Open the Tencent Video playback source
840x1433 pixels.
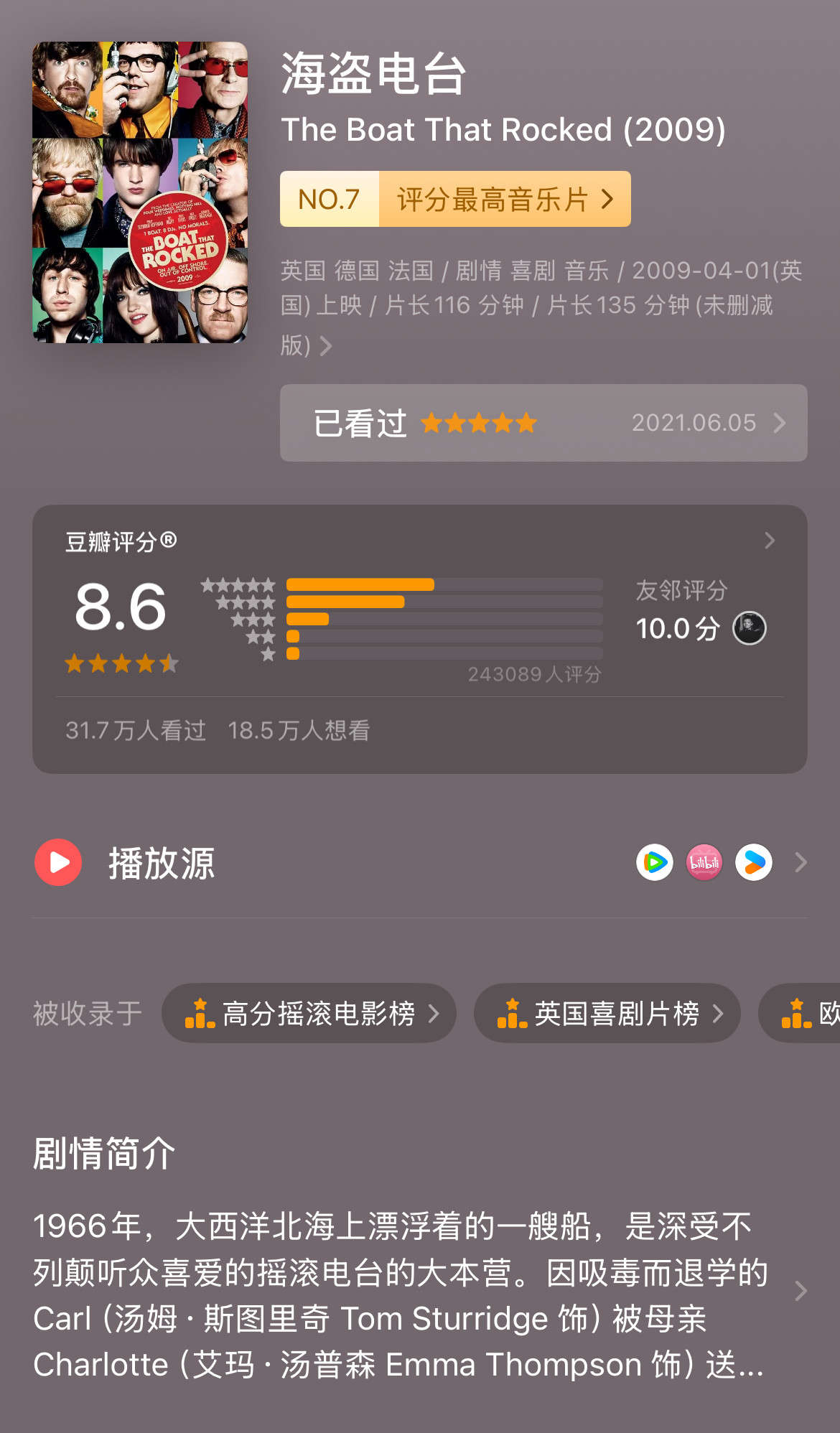tap(654, 862)
